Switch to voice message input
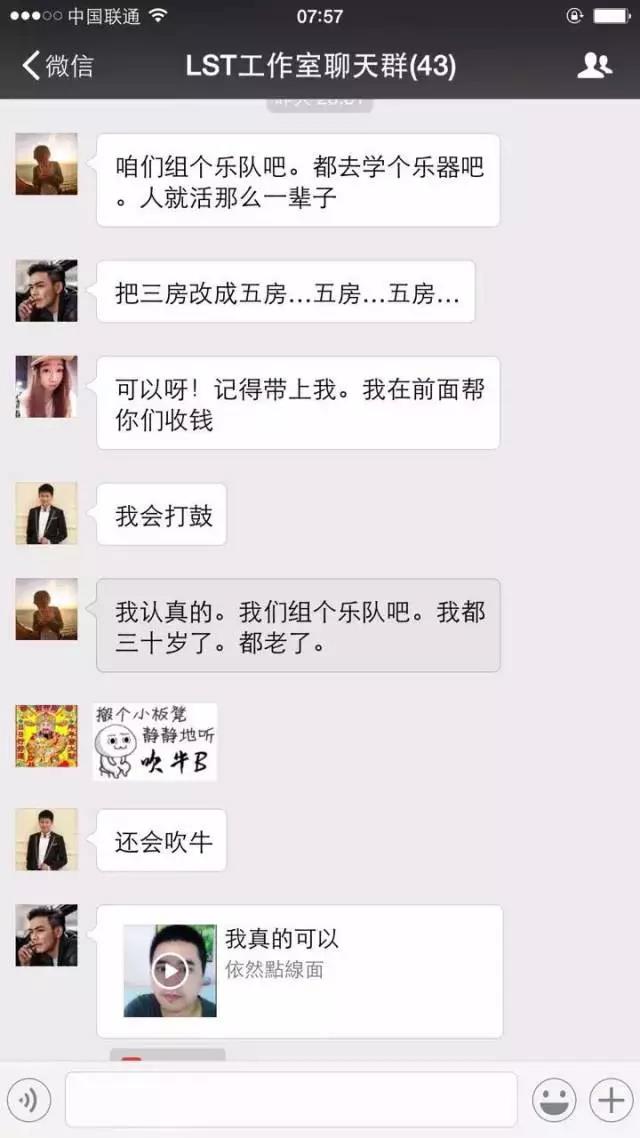The height and width of the screenshot is (1138, 640). tap(29, 1100)
